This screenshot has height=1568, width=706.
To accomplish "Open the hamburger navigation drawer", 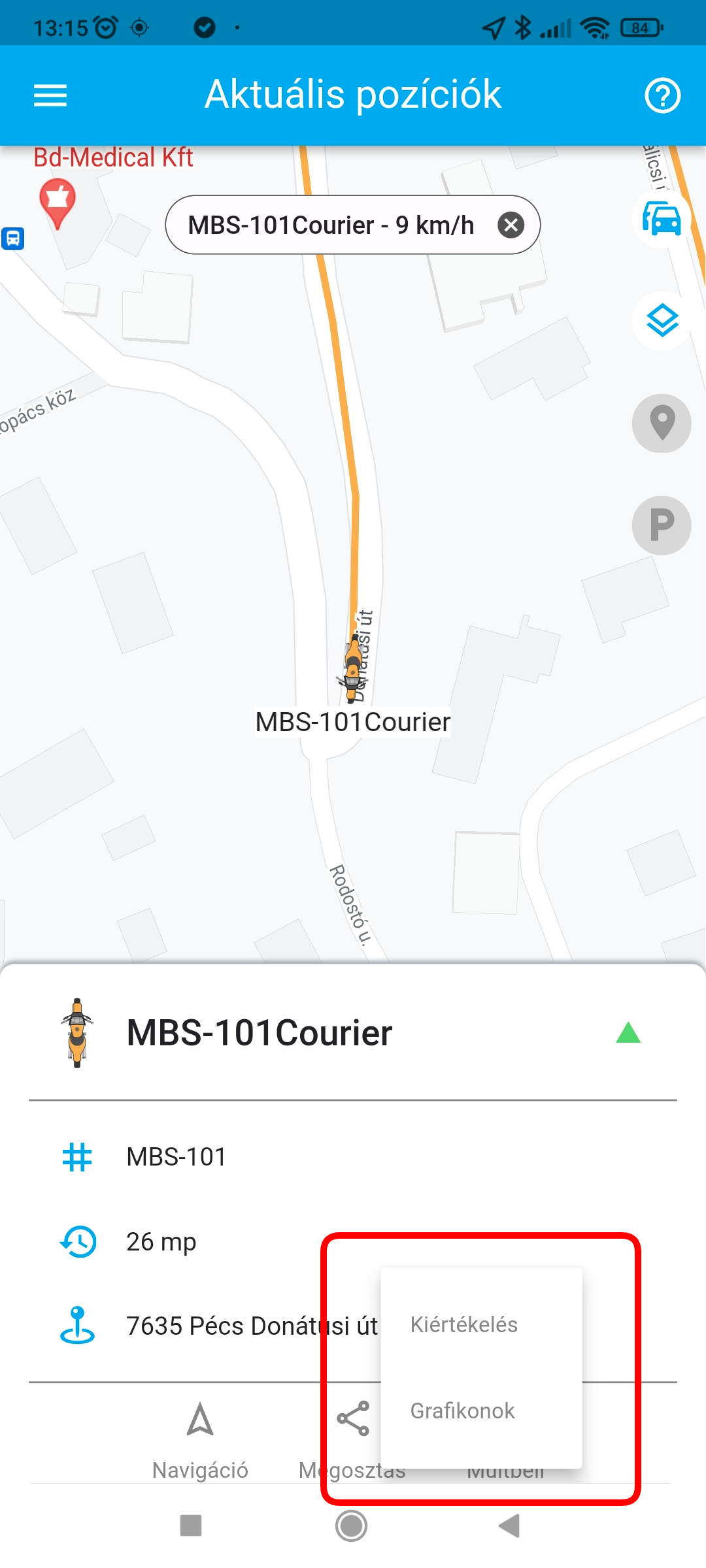I will coord(50,95).
